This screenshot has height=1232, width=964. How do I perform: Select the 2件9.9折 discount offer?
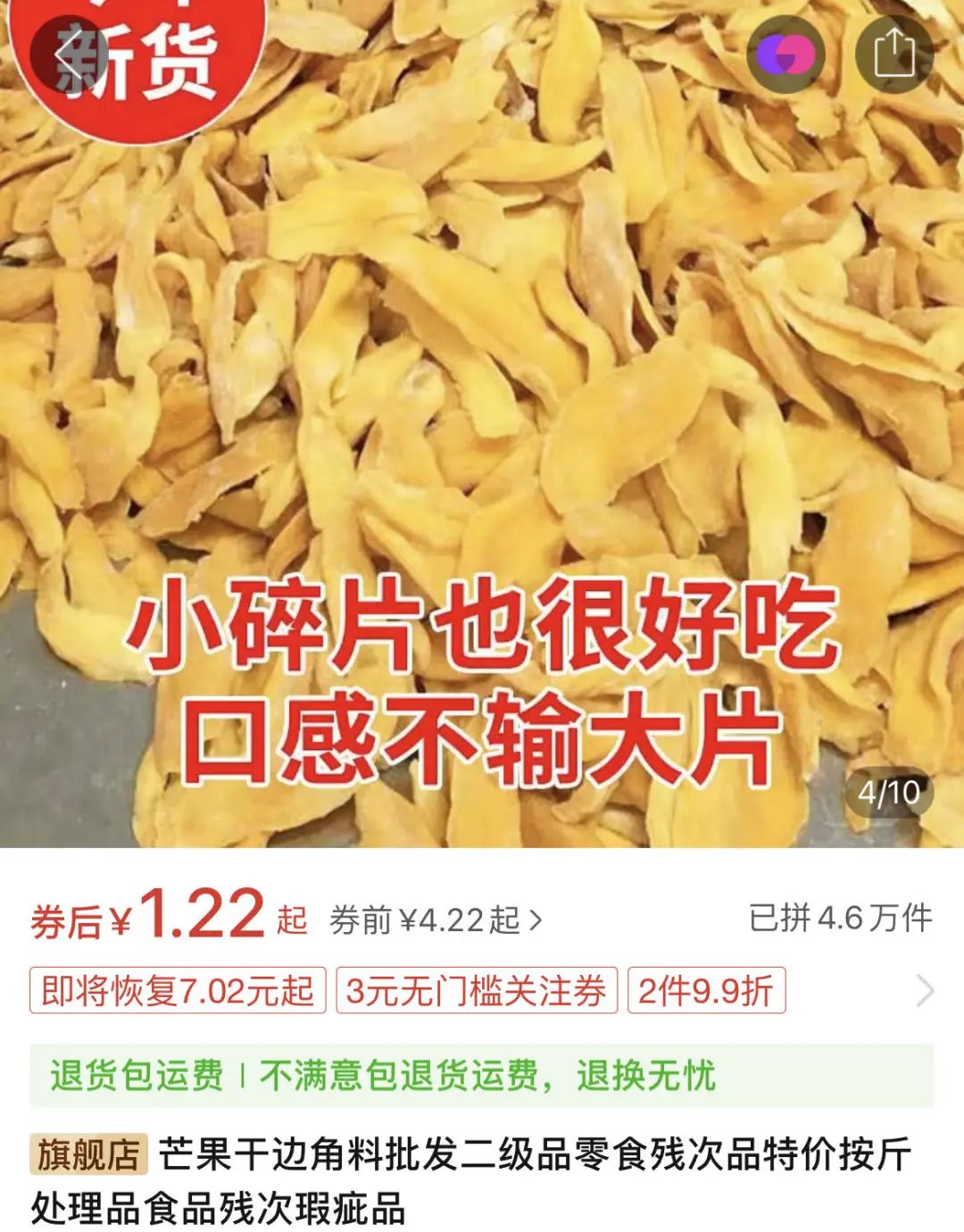710,989
